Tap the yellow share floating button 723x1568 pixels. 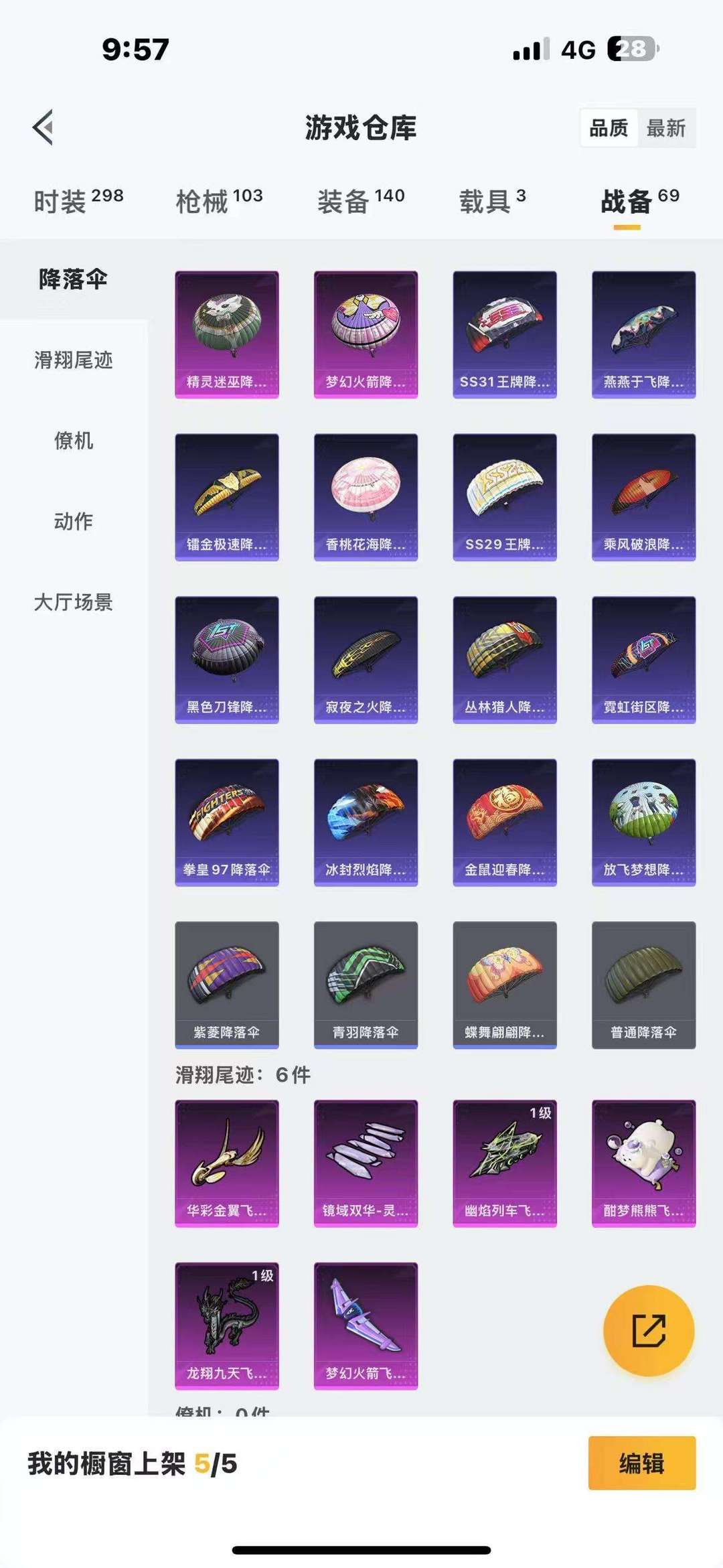click(x=649, y=1330)
